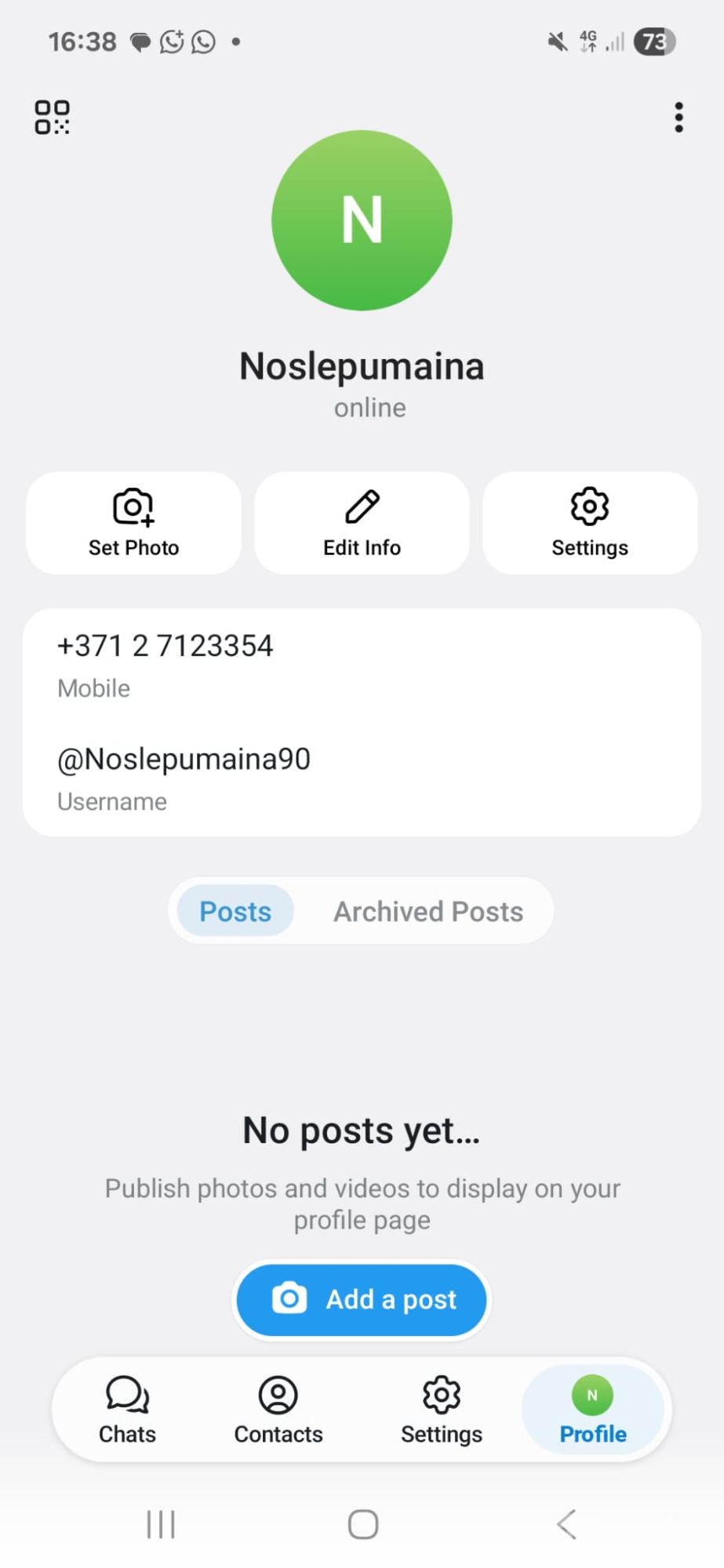
Task: Tap the Add a post button
Action: click(x=362, y=1299)
